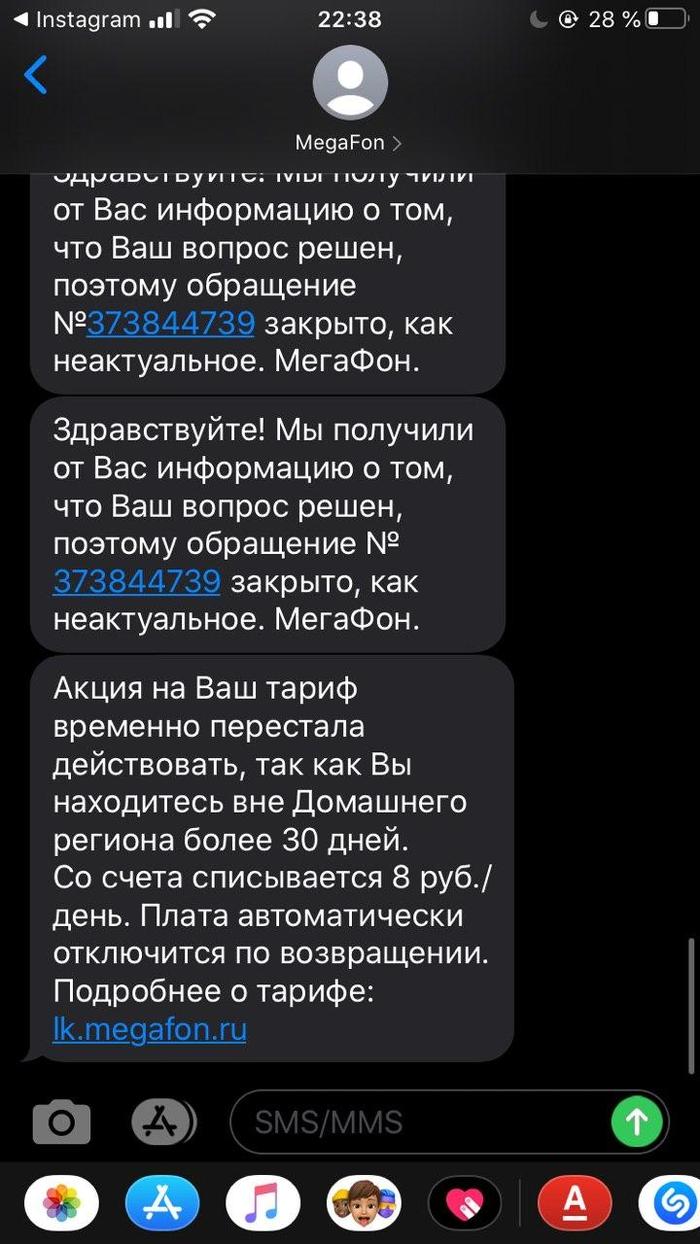Open the camera to attach a photo

pos(61,1122)
